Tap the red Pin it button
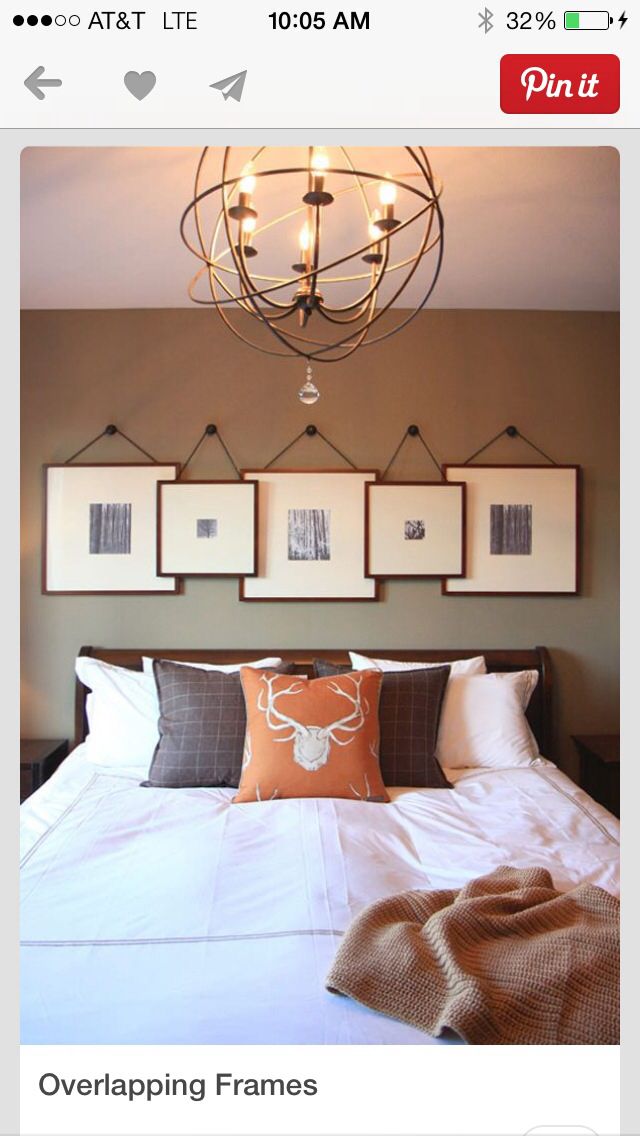Viewport: 640px width, 1136px height. [x=560, y=84]
